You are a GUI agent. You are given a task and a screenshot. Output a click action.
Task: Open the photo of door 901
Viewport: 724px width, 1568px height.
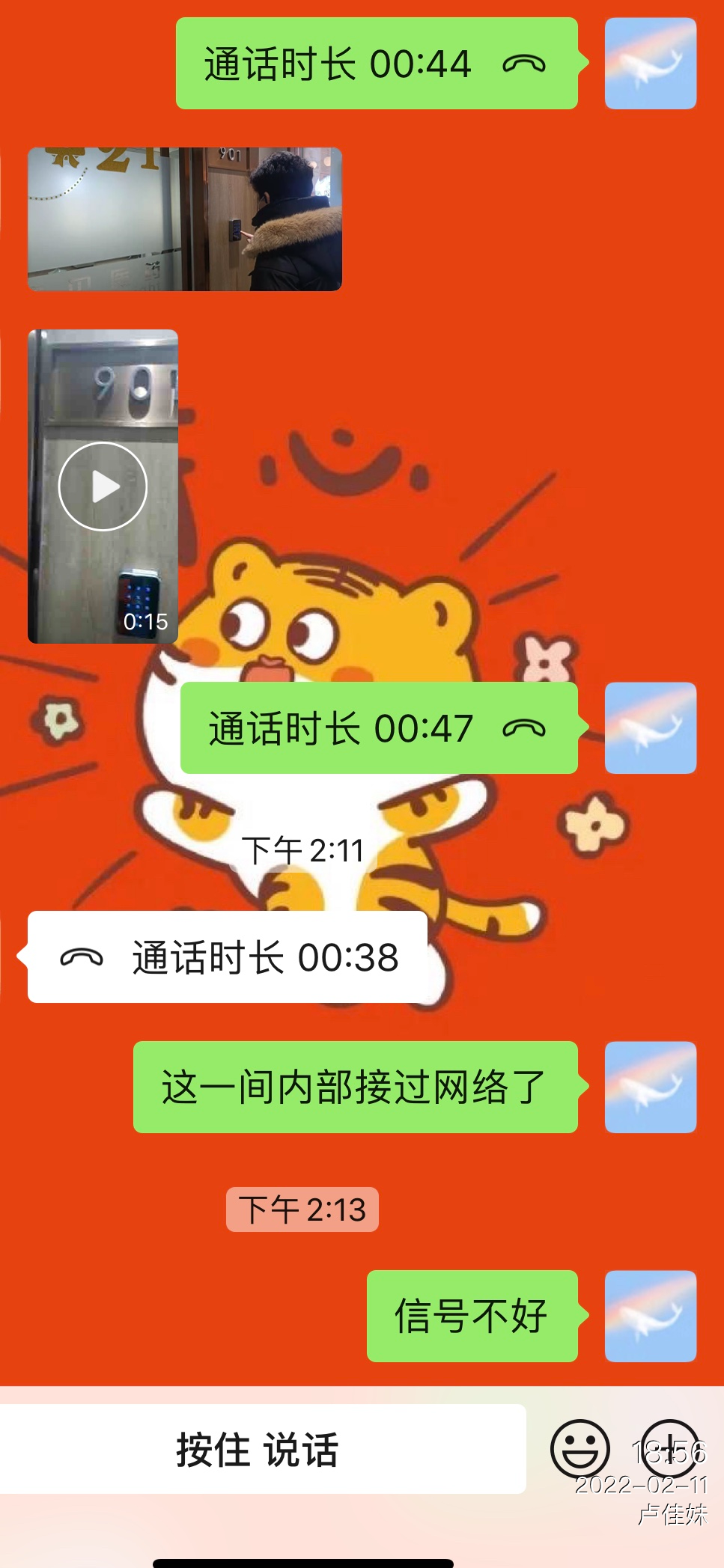(185, 219)
